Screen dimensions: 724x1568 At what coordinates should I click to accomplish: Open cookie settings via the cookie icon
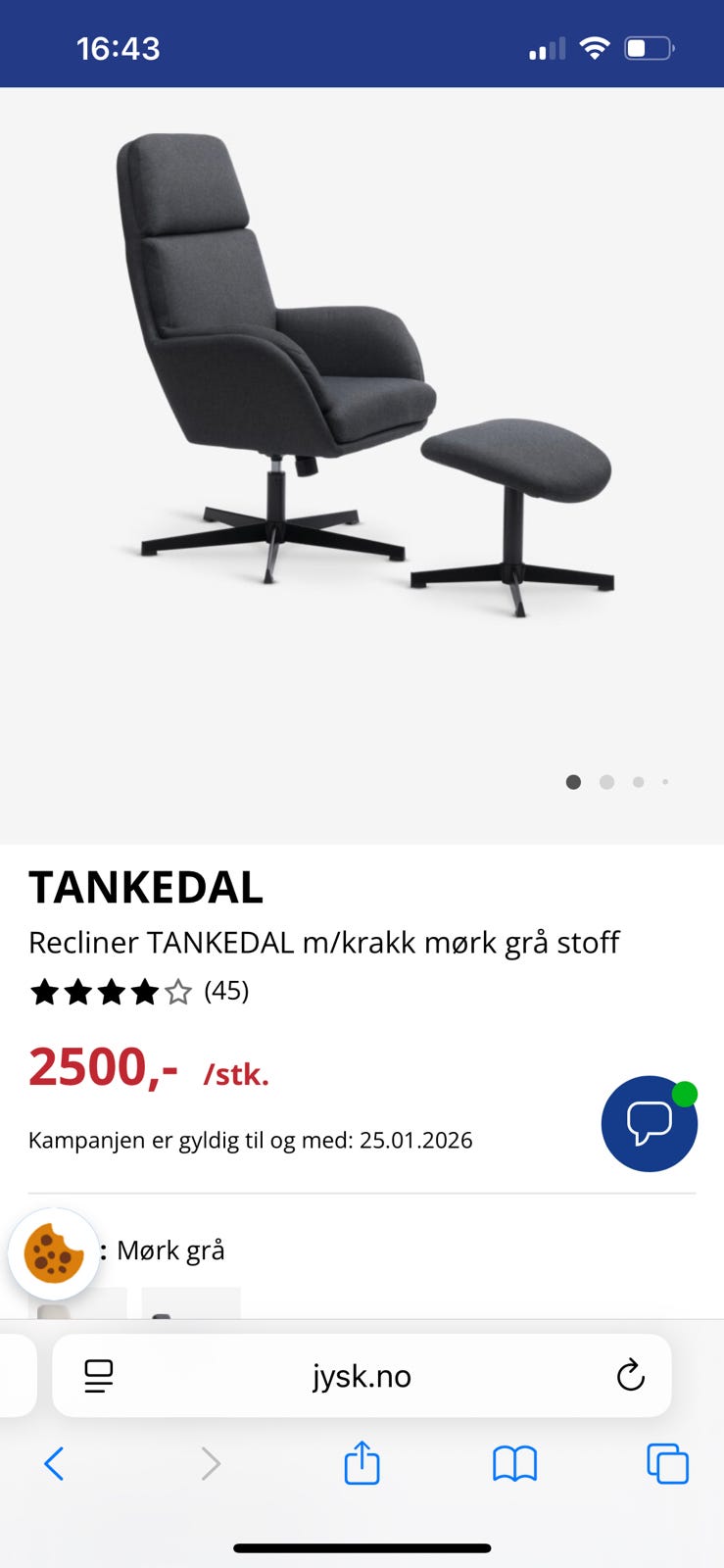coord(54,1253)
